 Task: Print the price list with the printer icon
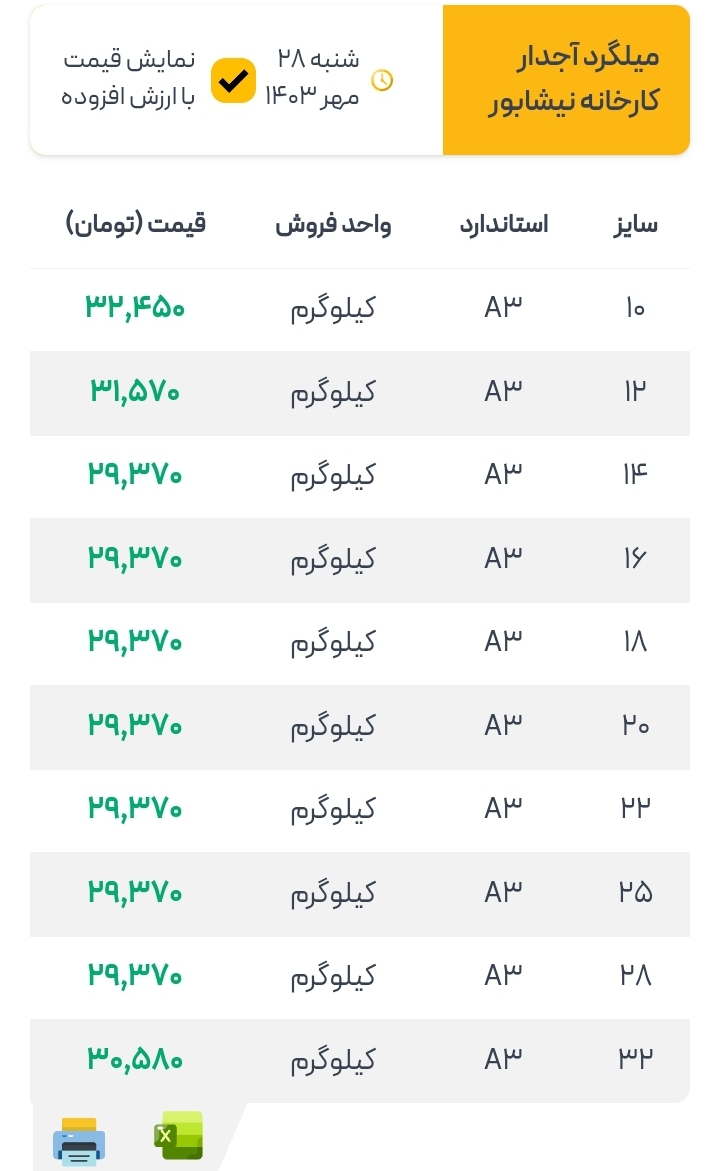coord(79,1141)
